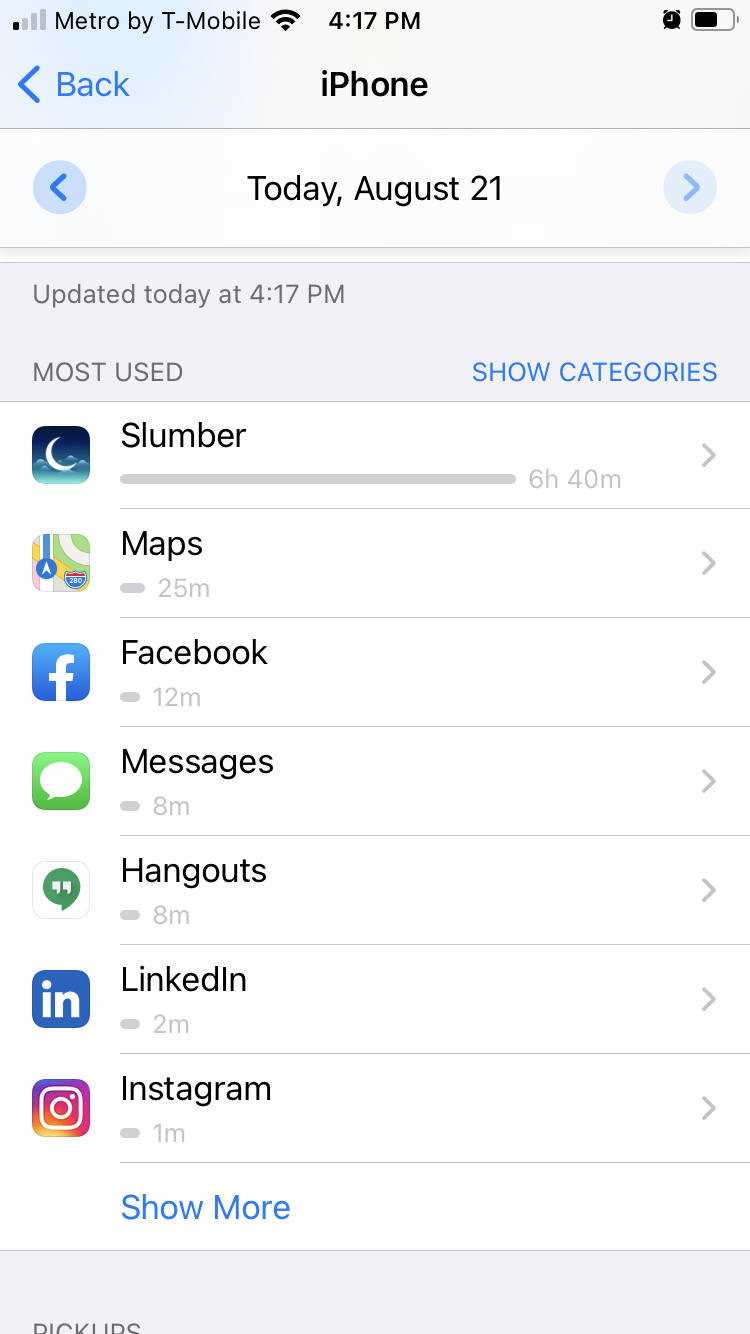Expand the list with Show More

point(205,1207)
